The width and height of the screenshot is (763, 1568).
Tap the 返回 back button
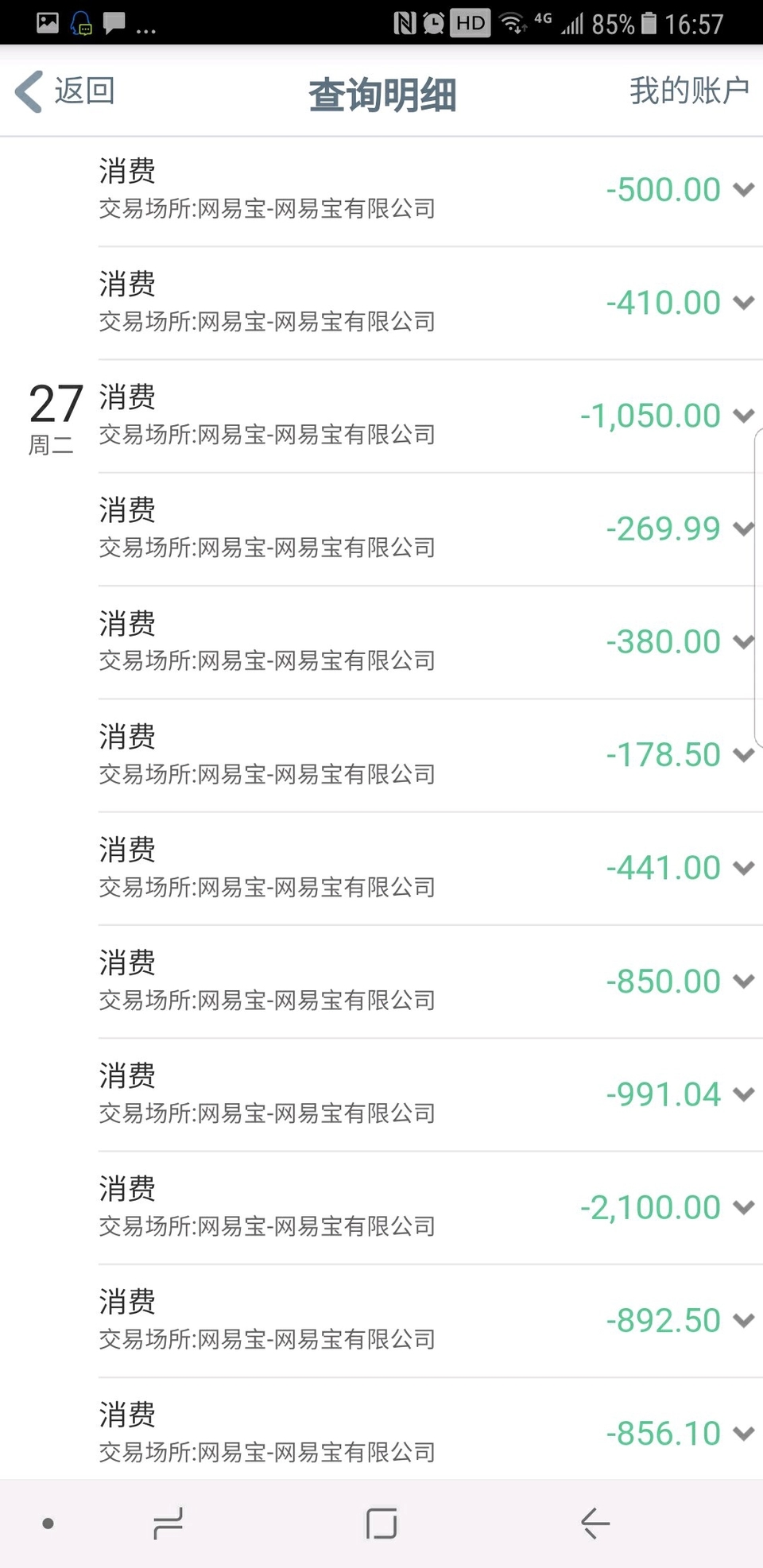point(65,91)
